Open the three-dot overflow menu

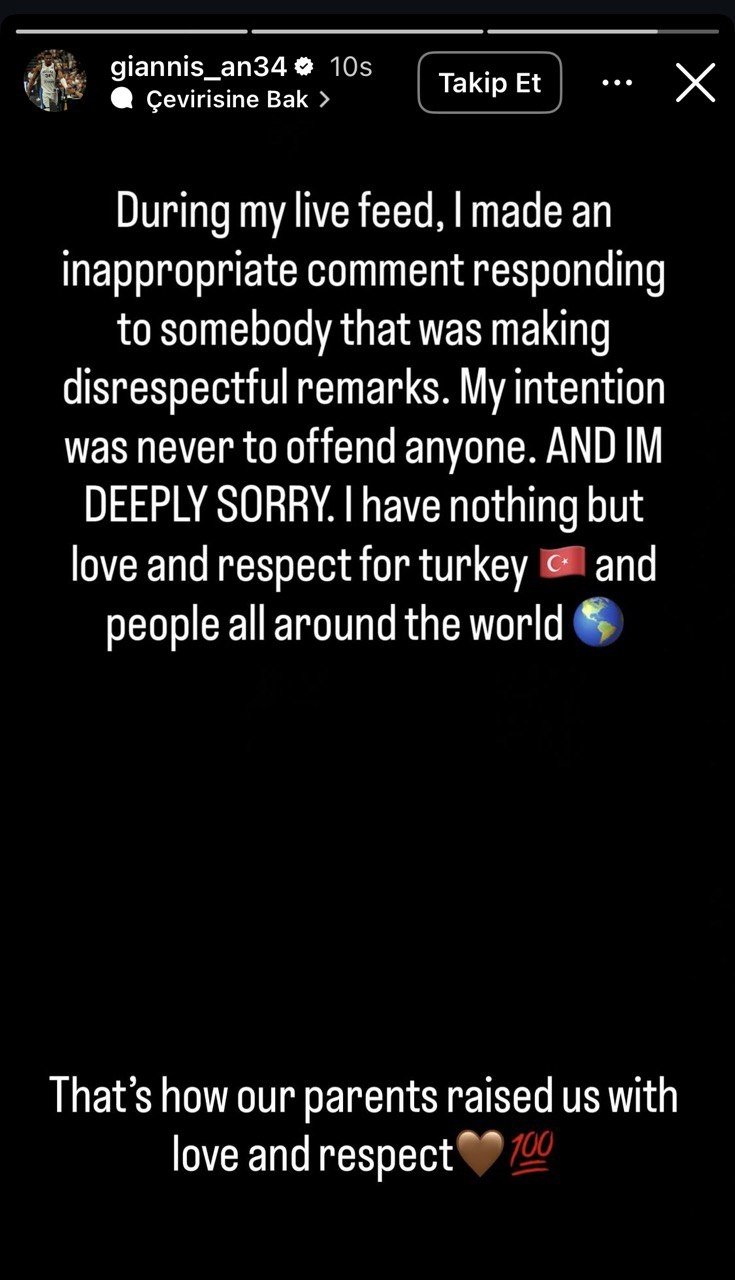point(618,83)
